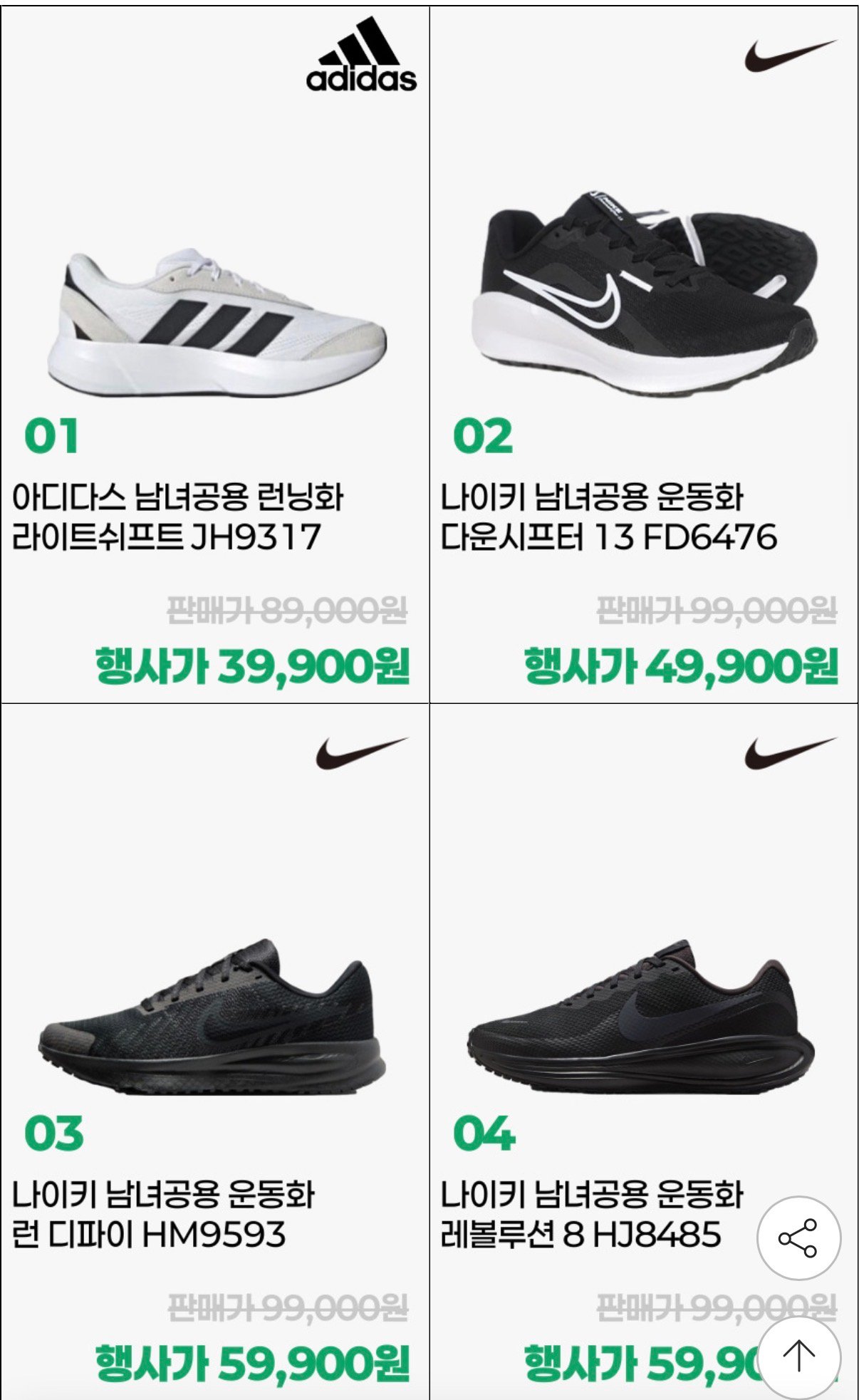Open the Adidas 라이트쉬프트 JH9317 product card
859x1400 pixels.
point(214,355)
